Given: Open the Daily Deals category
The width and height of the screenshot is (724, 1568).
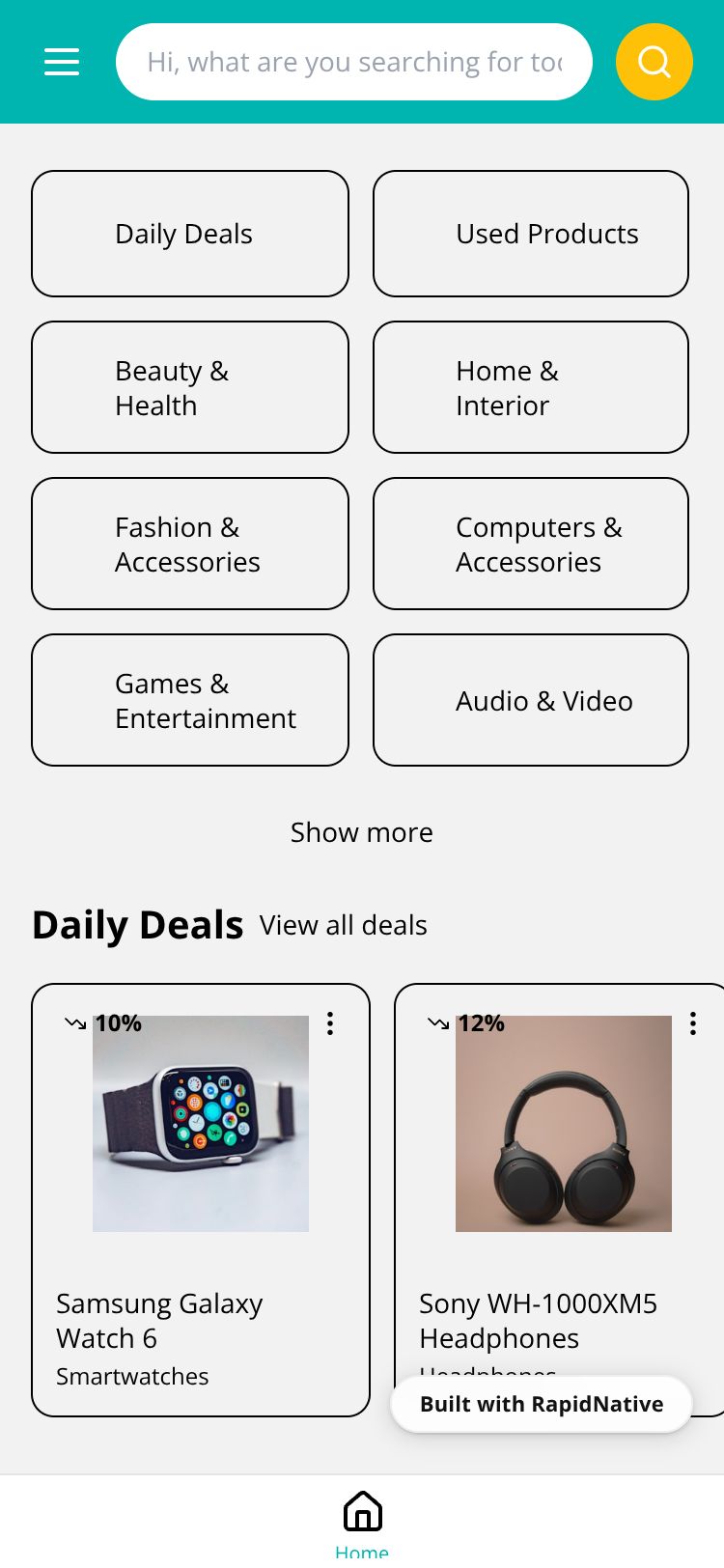Looking at the screenshot, I should tap(190, 234).
